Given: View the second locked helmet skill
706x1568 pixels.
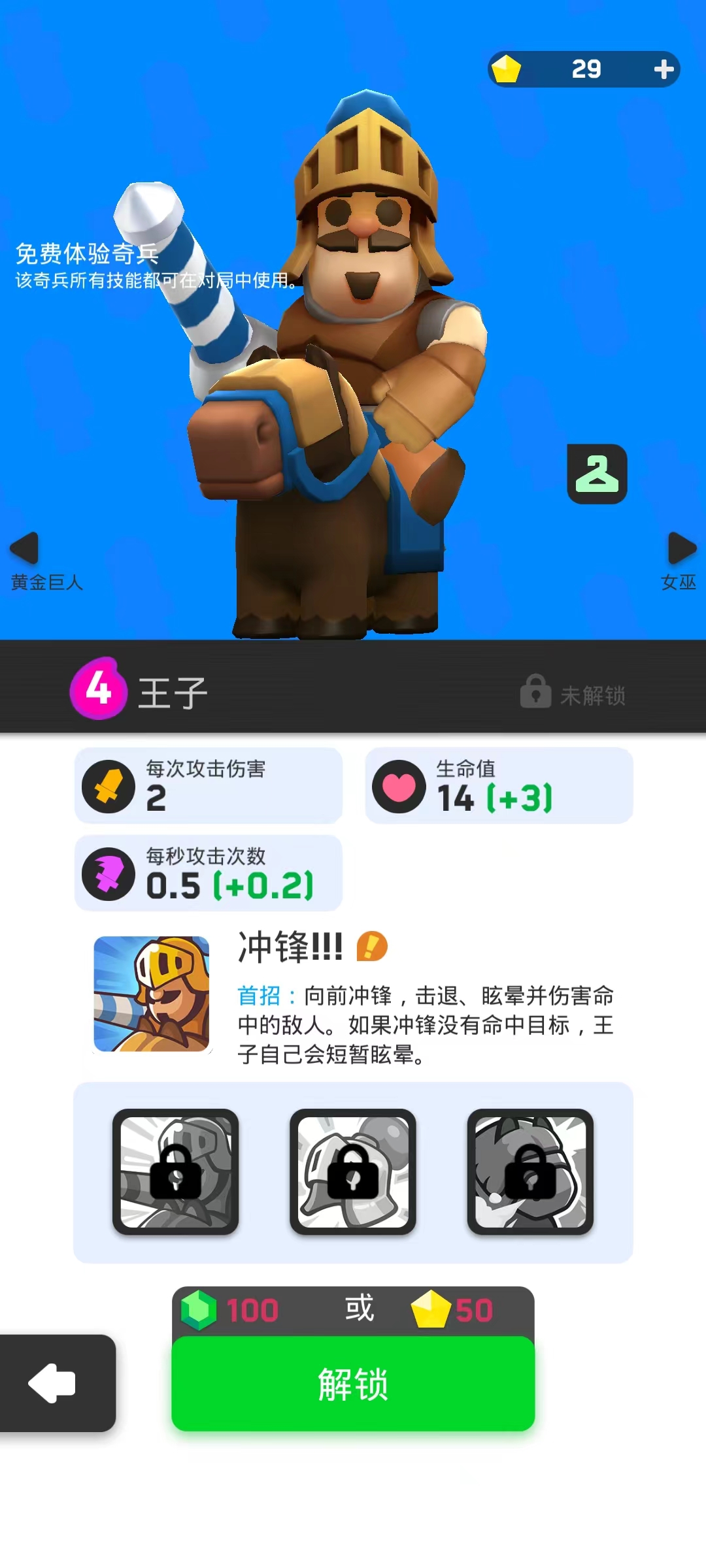Looking at the screenshot, I should [x=353, y=1171].
